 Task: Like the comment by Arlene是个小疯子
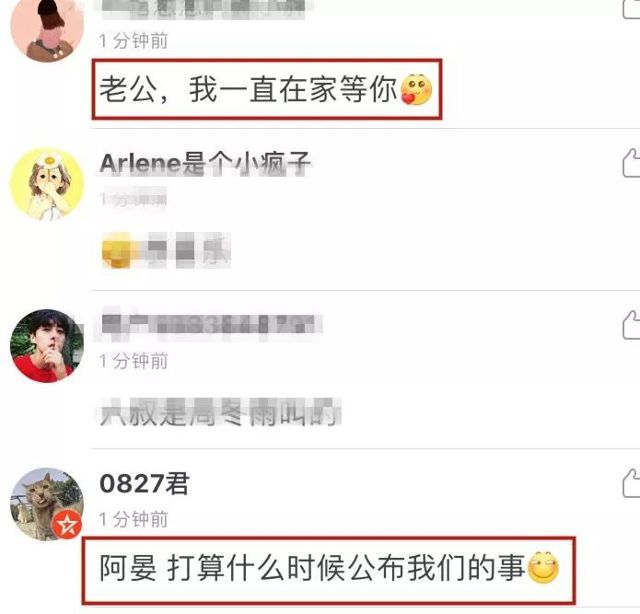[631, 163]
